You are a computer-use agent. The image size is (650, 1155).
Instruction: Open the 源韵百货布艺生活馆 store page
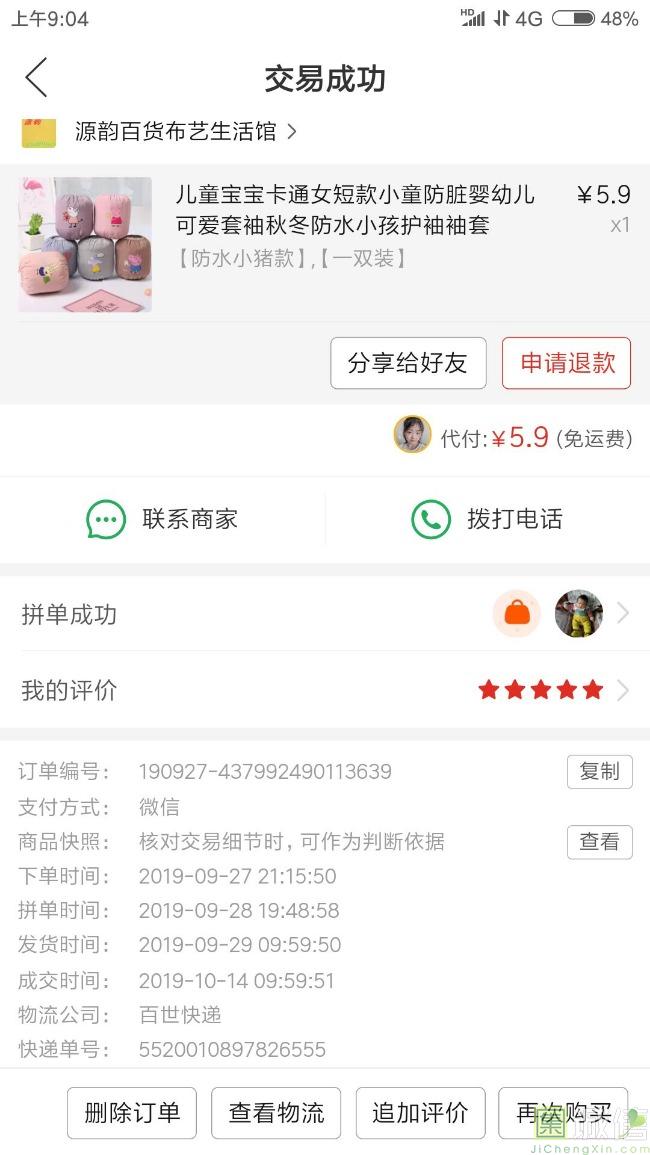tap(159, 132)
